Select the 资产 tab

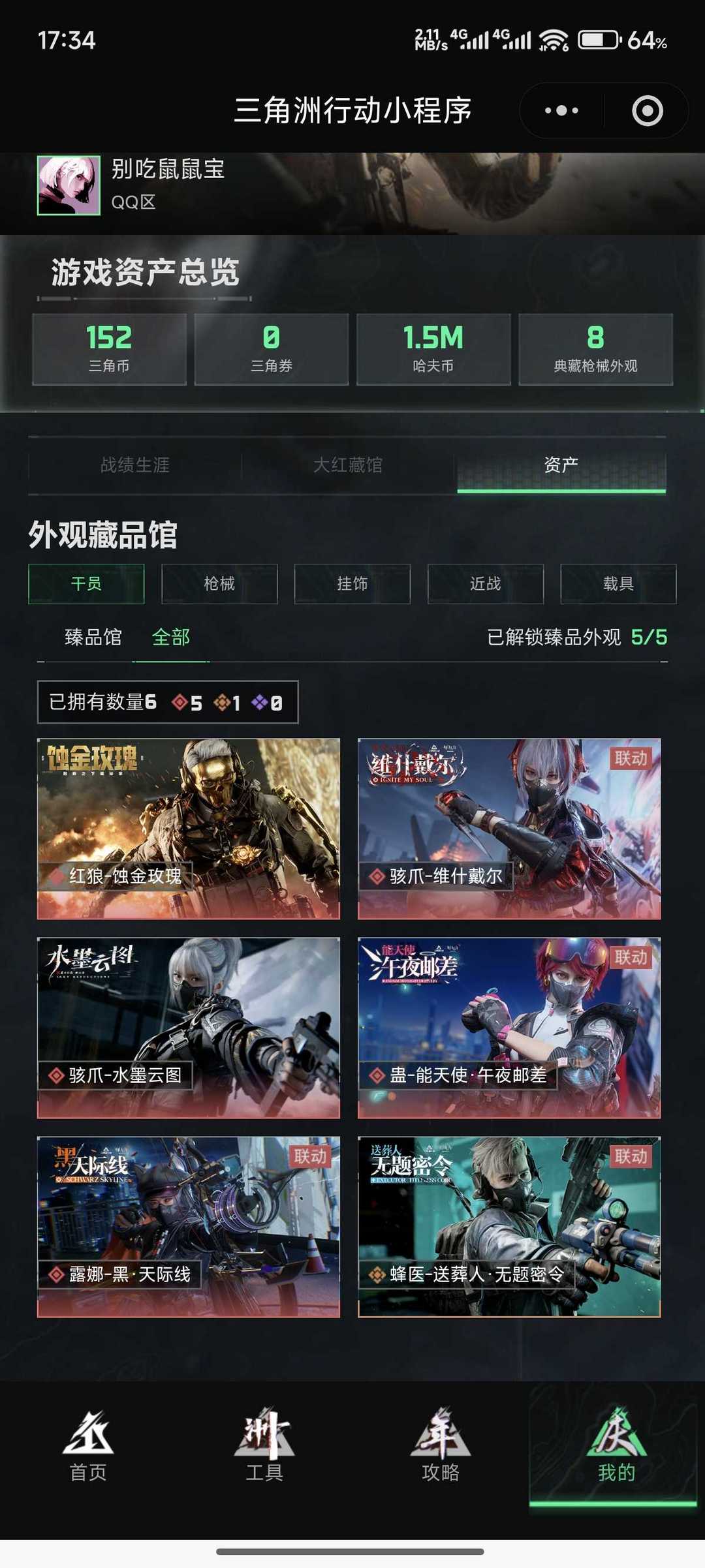[x=561, y=465]
